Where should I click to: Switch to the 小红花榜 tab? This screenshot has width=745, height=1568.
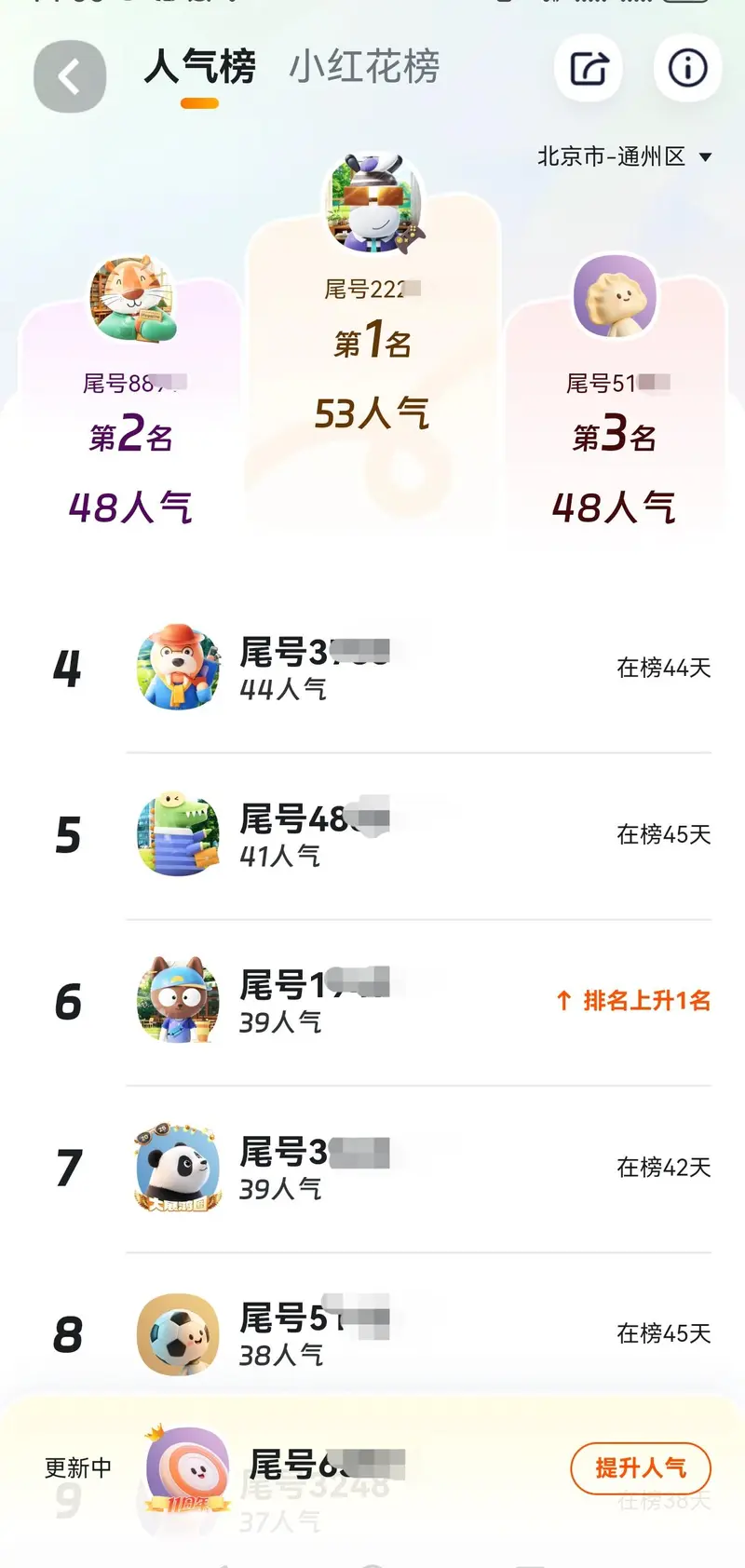(x=364, y=67)
